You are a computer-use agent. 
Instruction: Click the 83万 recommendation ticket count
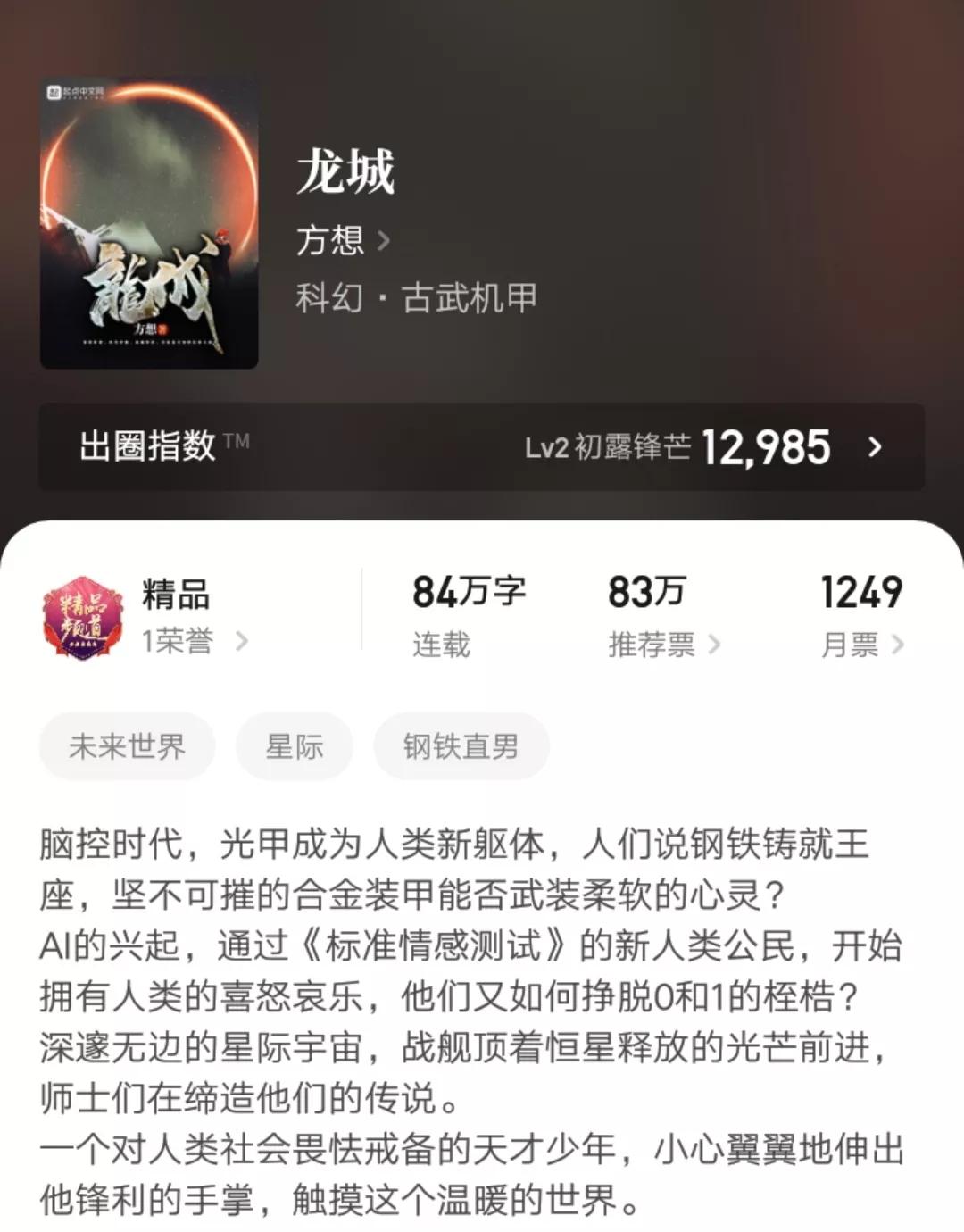click(x=644, y=592)
